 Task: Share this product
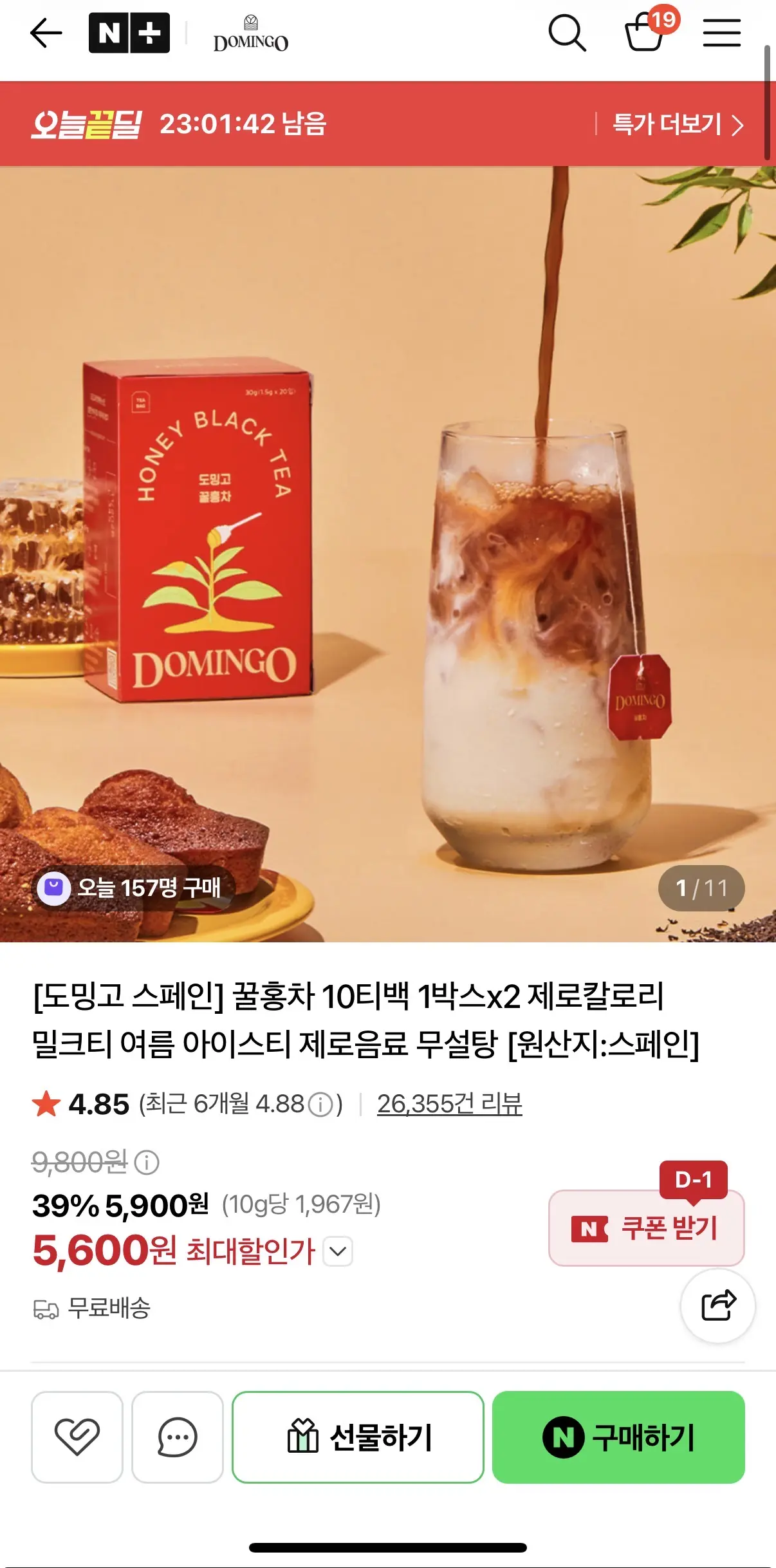(718, 1306)
